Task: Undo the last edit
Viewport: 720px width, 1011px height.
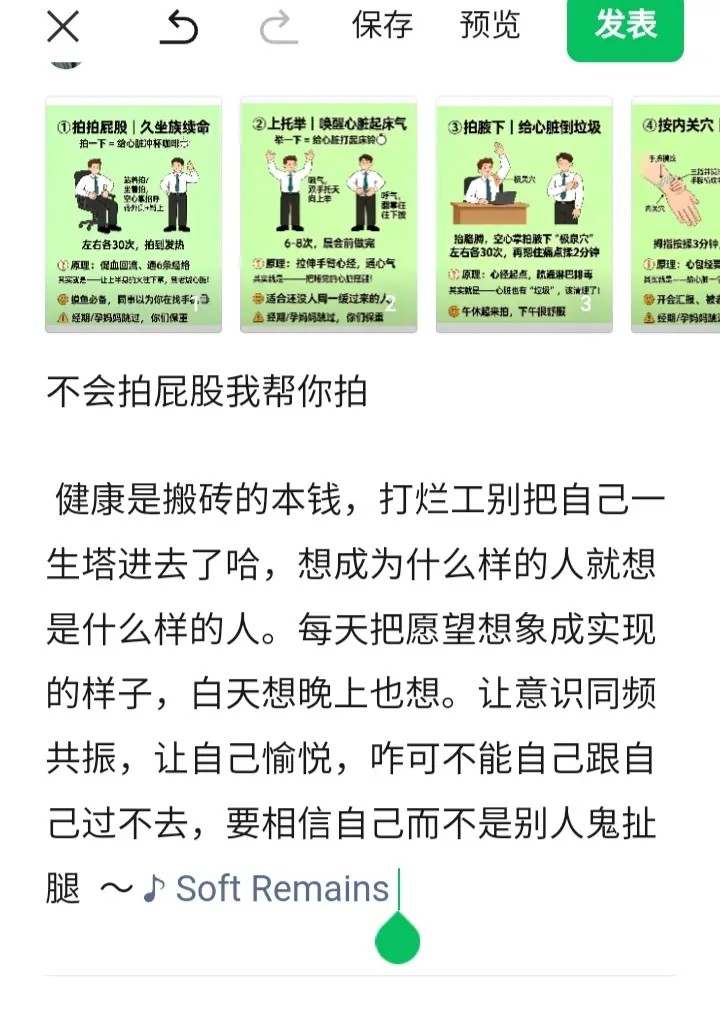Action: 179,28
